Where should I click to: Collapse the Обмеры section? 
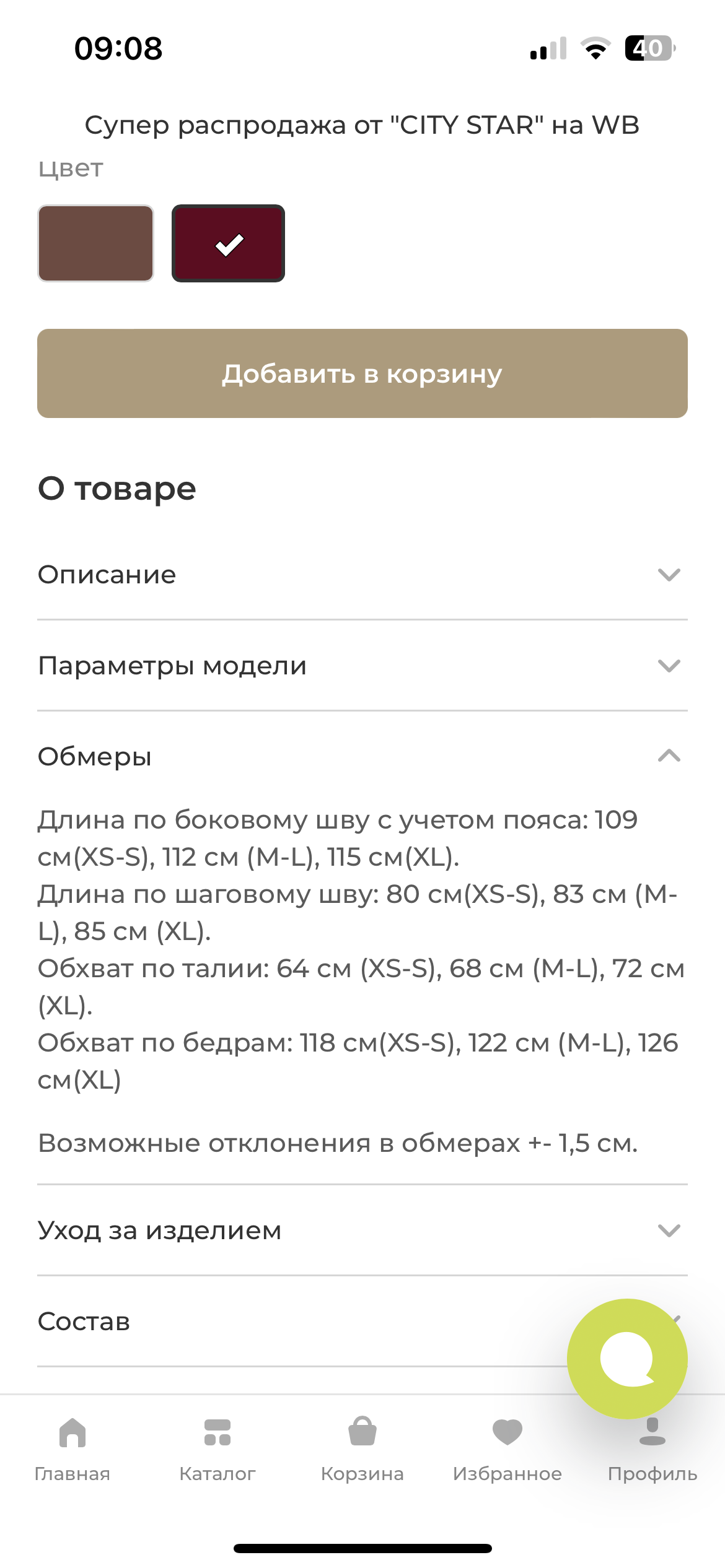[x=362, y=756]
